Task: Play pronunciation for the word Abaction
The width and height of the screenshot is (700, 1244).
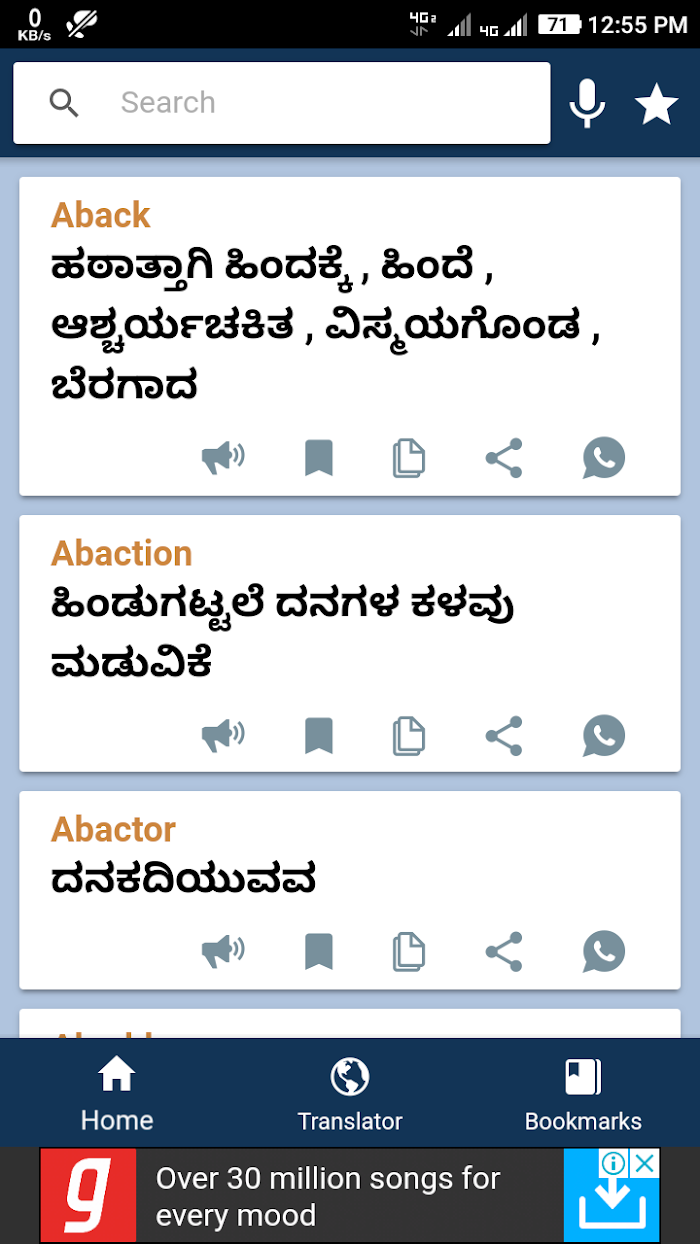Action: [223, 736]
